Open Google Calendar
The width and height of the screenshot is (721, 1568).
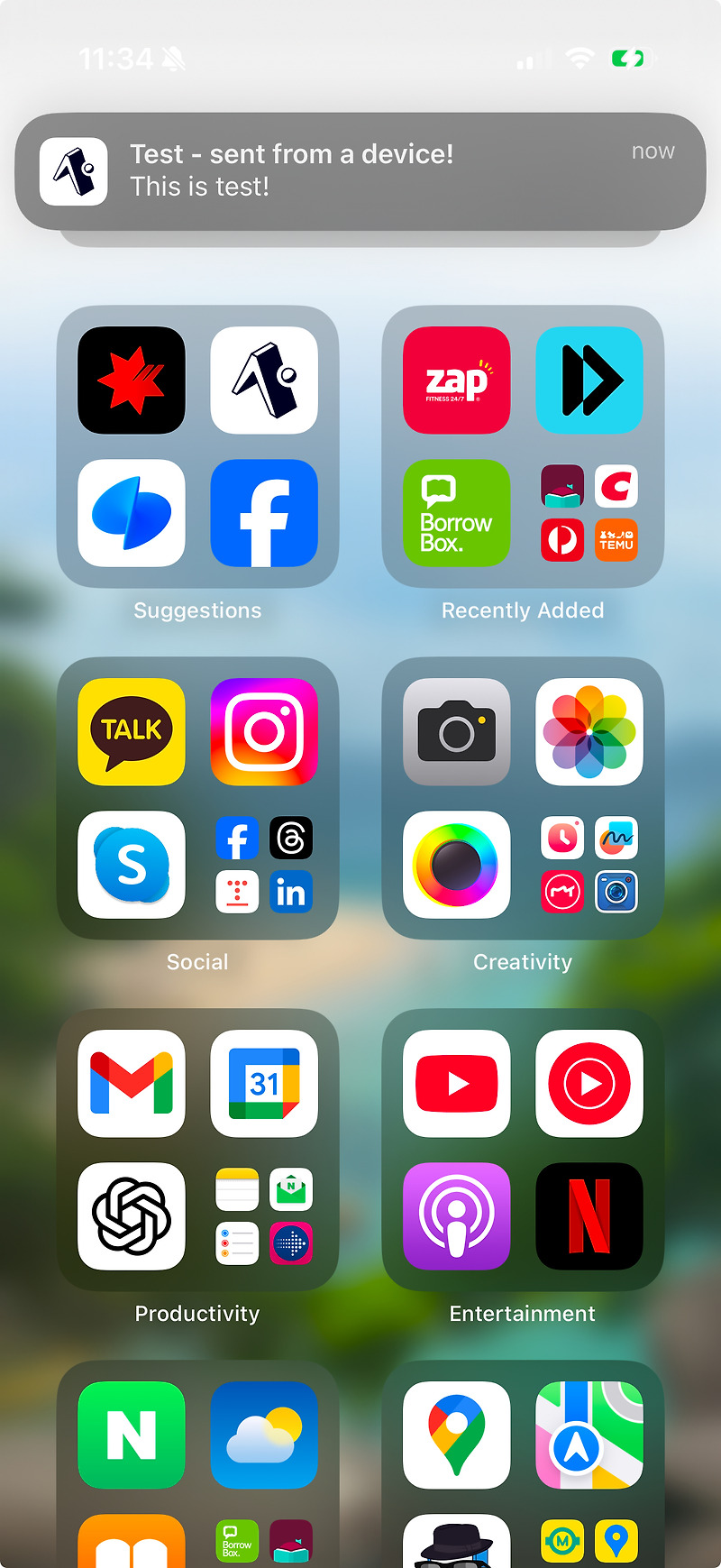point(264,1083)
